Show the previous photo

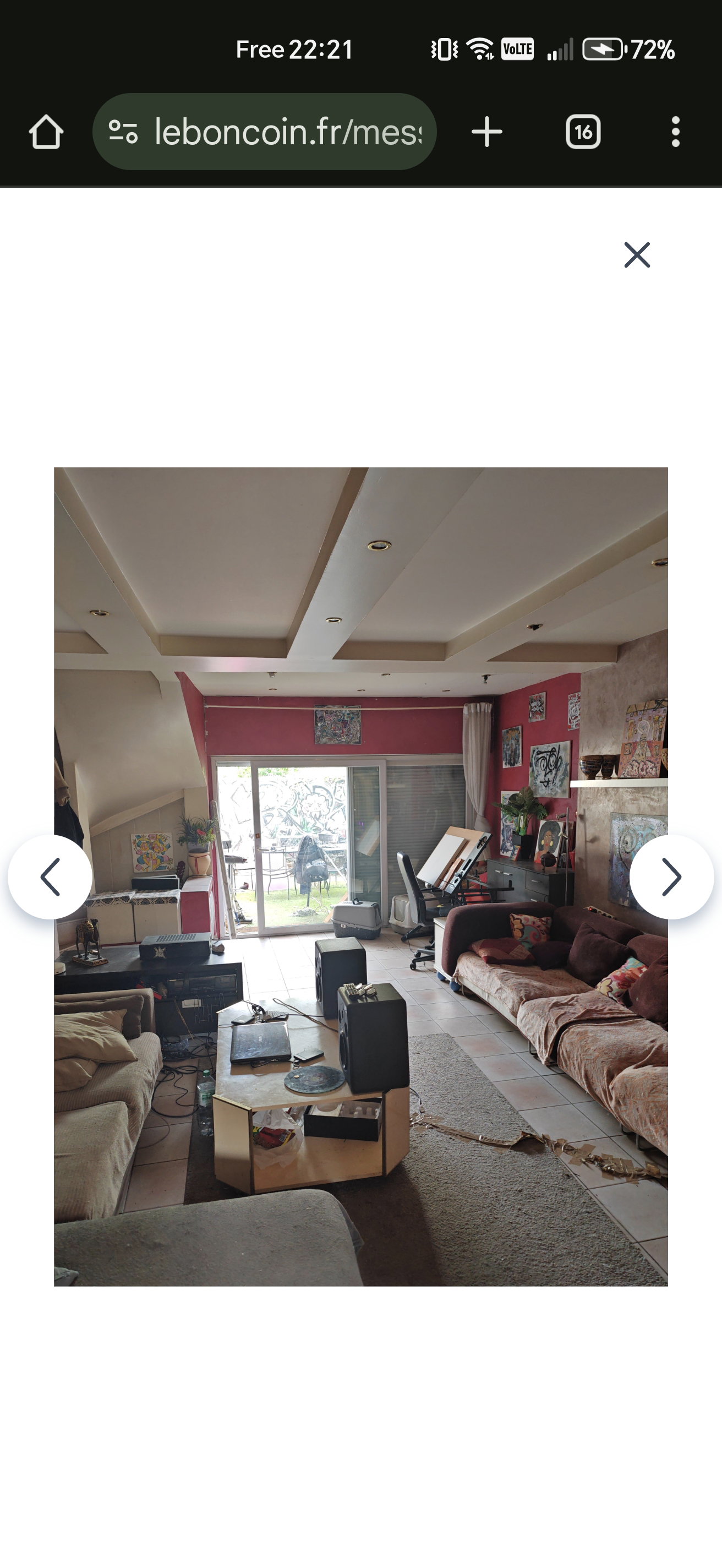coord(50,877)
